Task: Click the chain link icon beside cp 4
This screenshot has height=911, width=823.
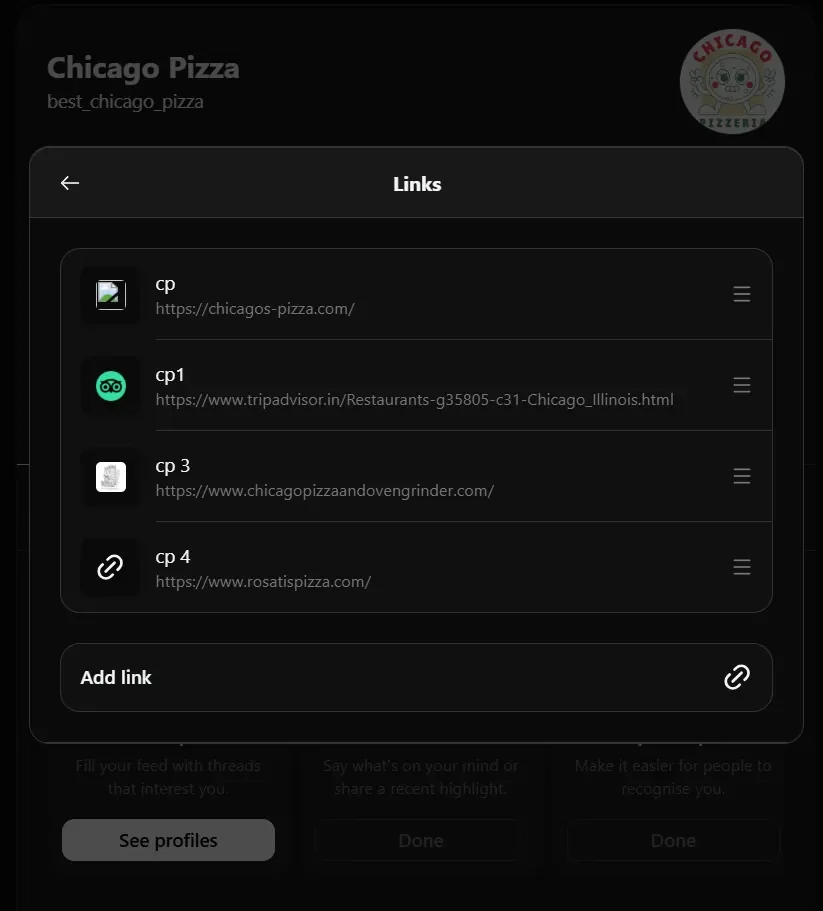Action: coord(110,567)
